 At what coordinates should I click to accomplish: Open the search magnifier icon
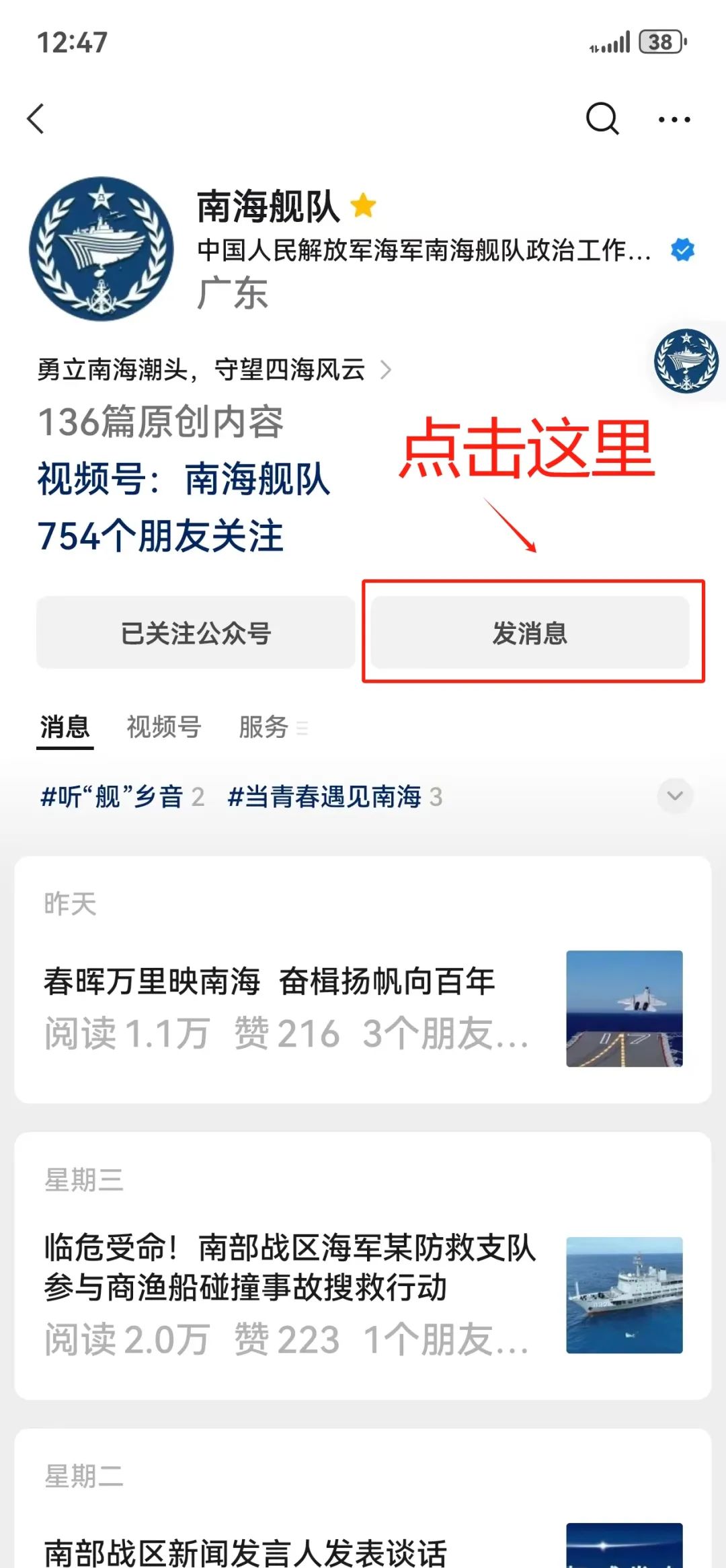click(x=602, y=119)
